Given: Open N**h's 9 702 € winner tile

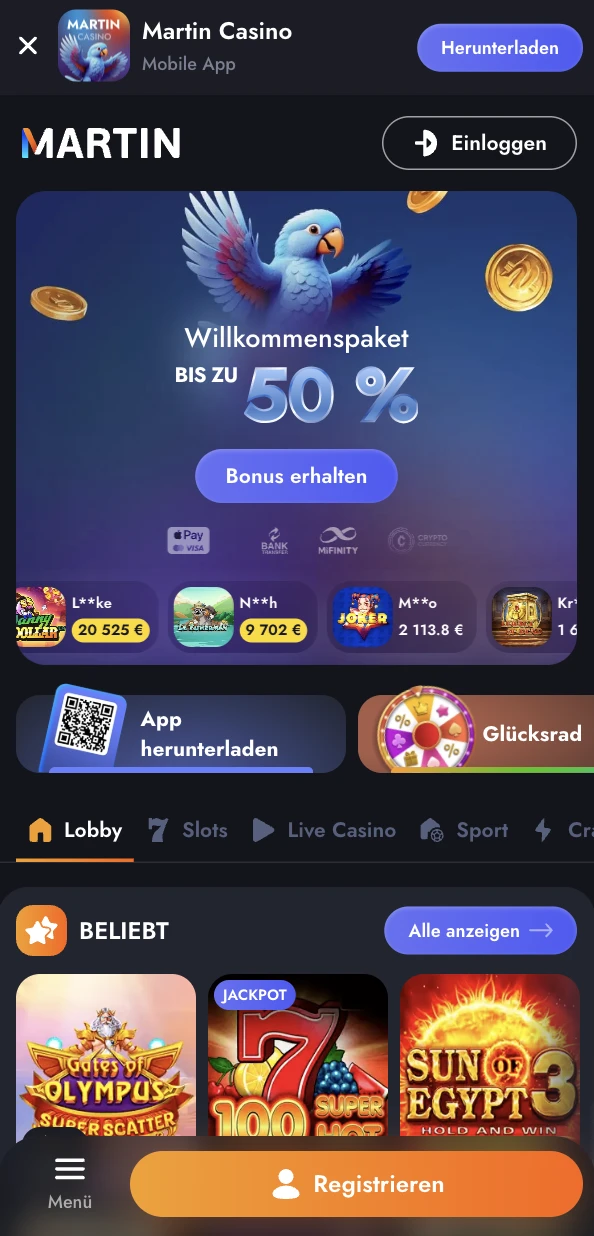Looking at the screenshot, I should 241,617.
